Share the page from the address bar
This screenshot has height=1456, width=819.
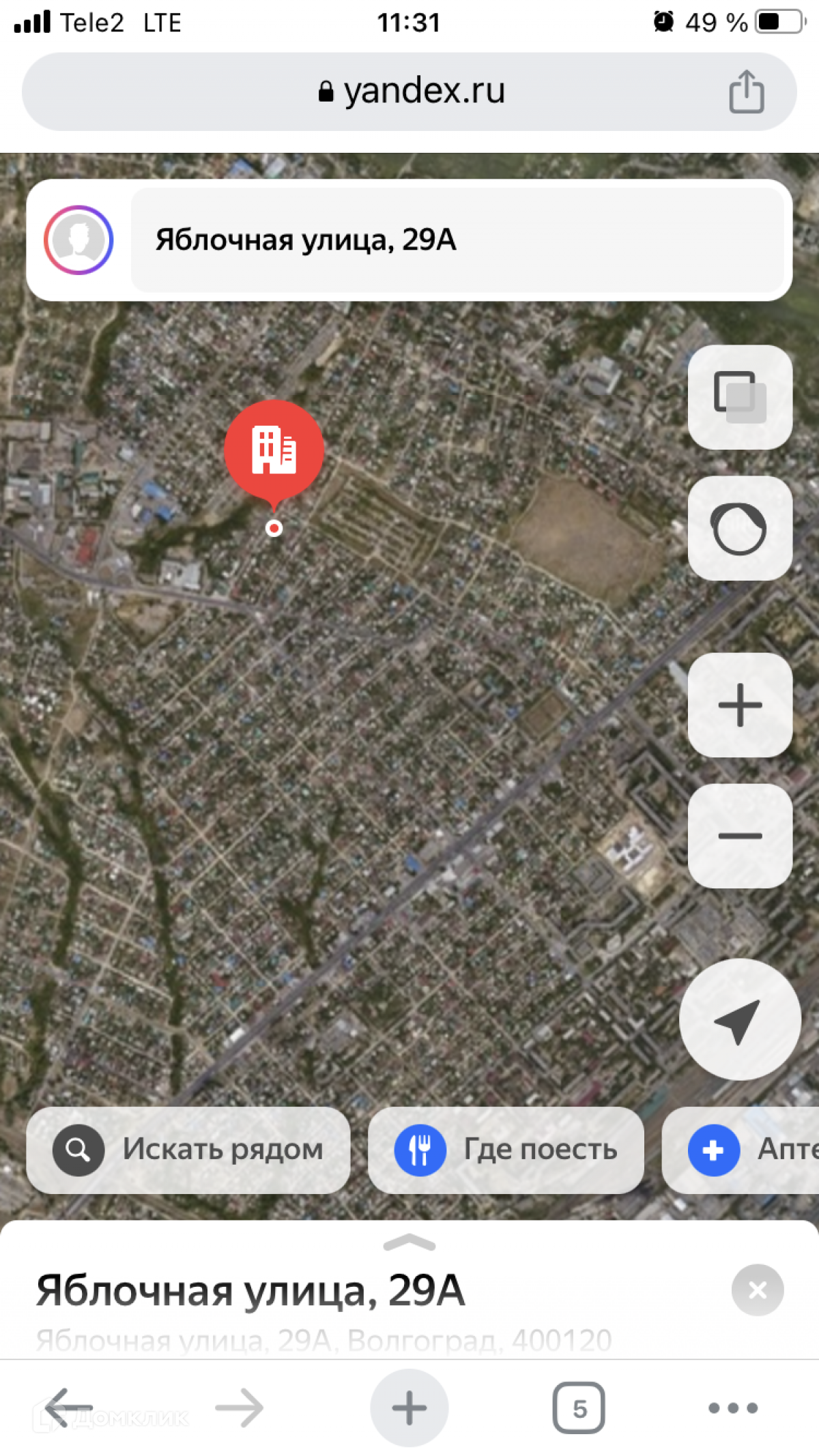746,91
